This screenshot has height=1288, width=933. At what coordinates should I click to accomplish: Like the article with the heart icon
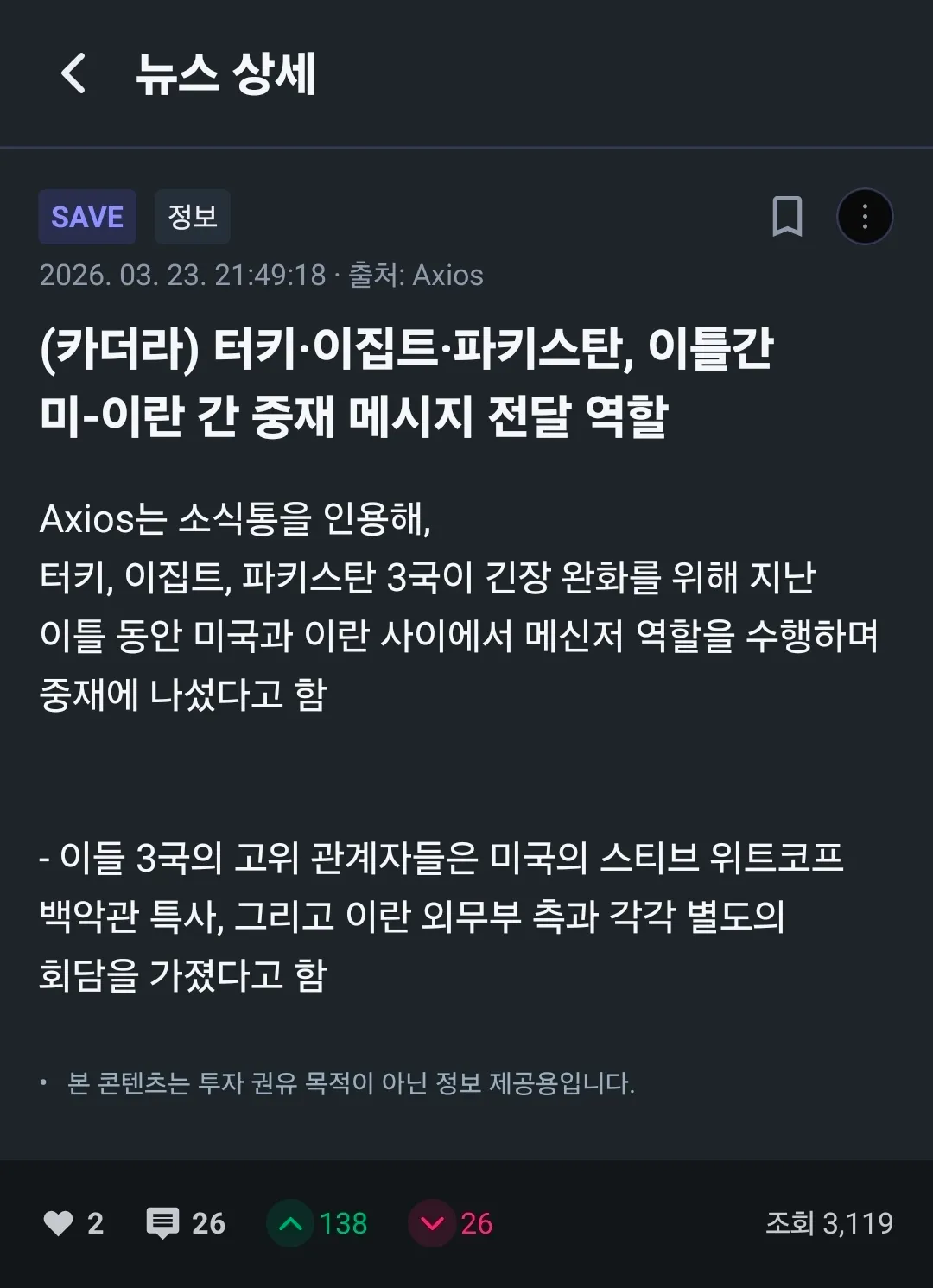(59, 1222)
